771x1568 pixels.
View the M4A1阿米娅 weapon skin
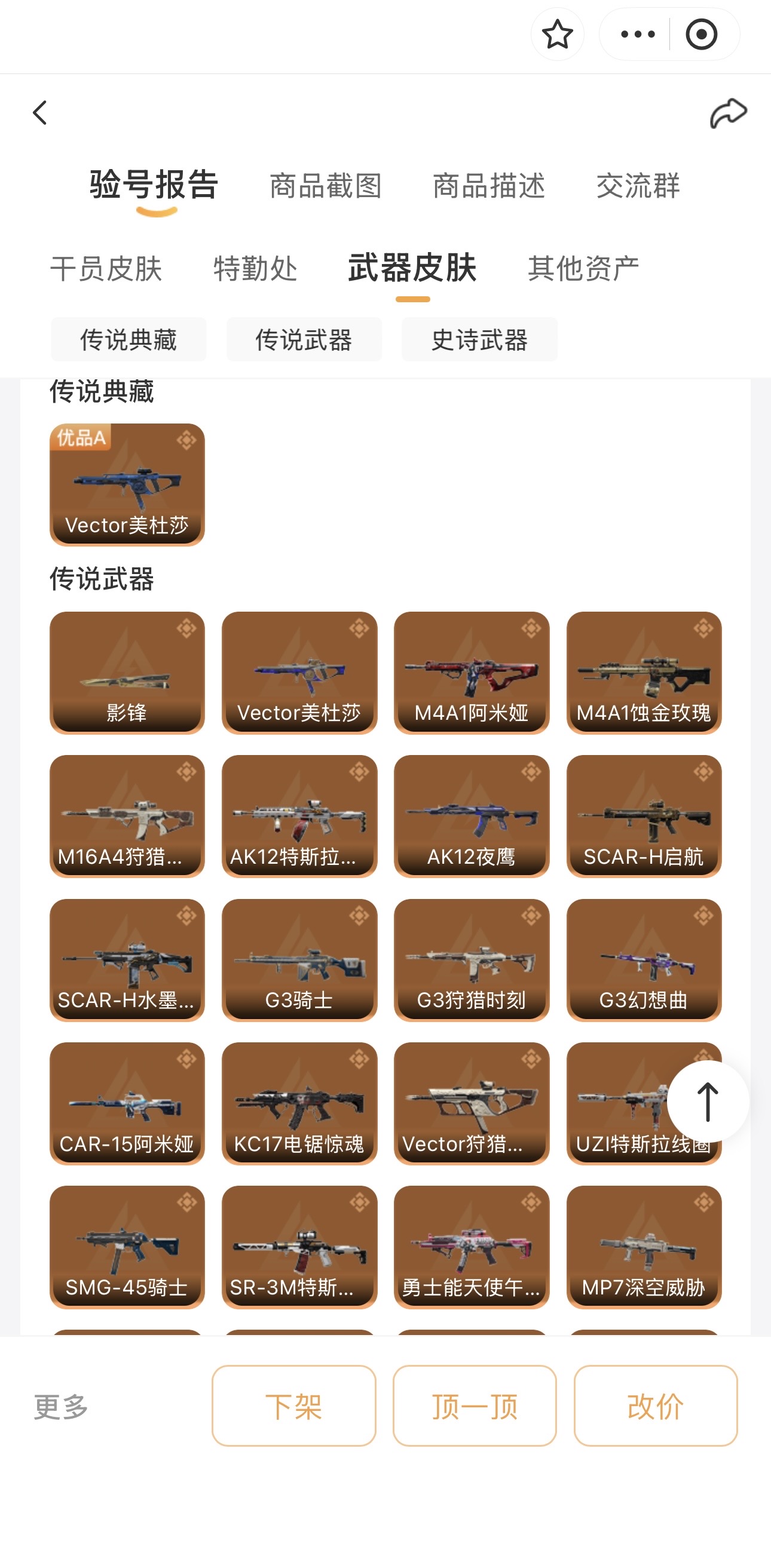(x=472, y=673)
